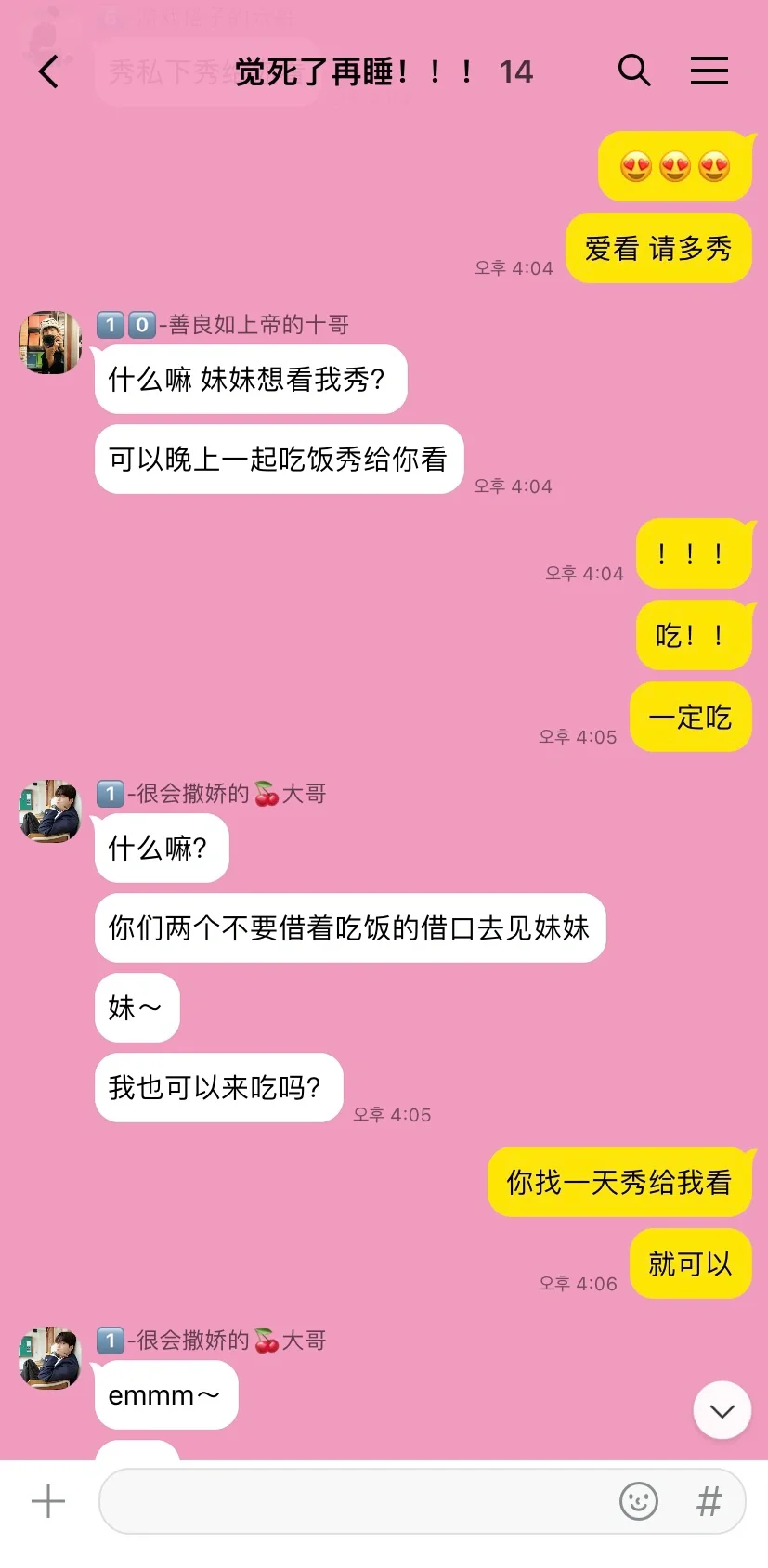
Task: Open the plus attachment menu
Action: point(48,1501)
